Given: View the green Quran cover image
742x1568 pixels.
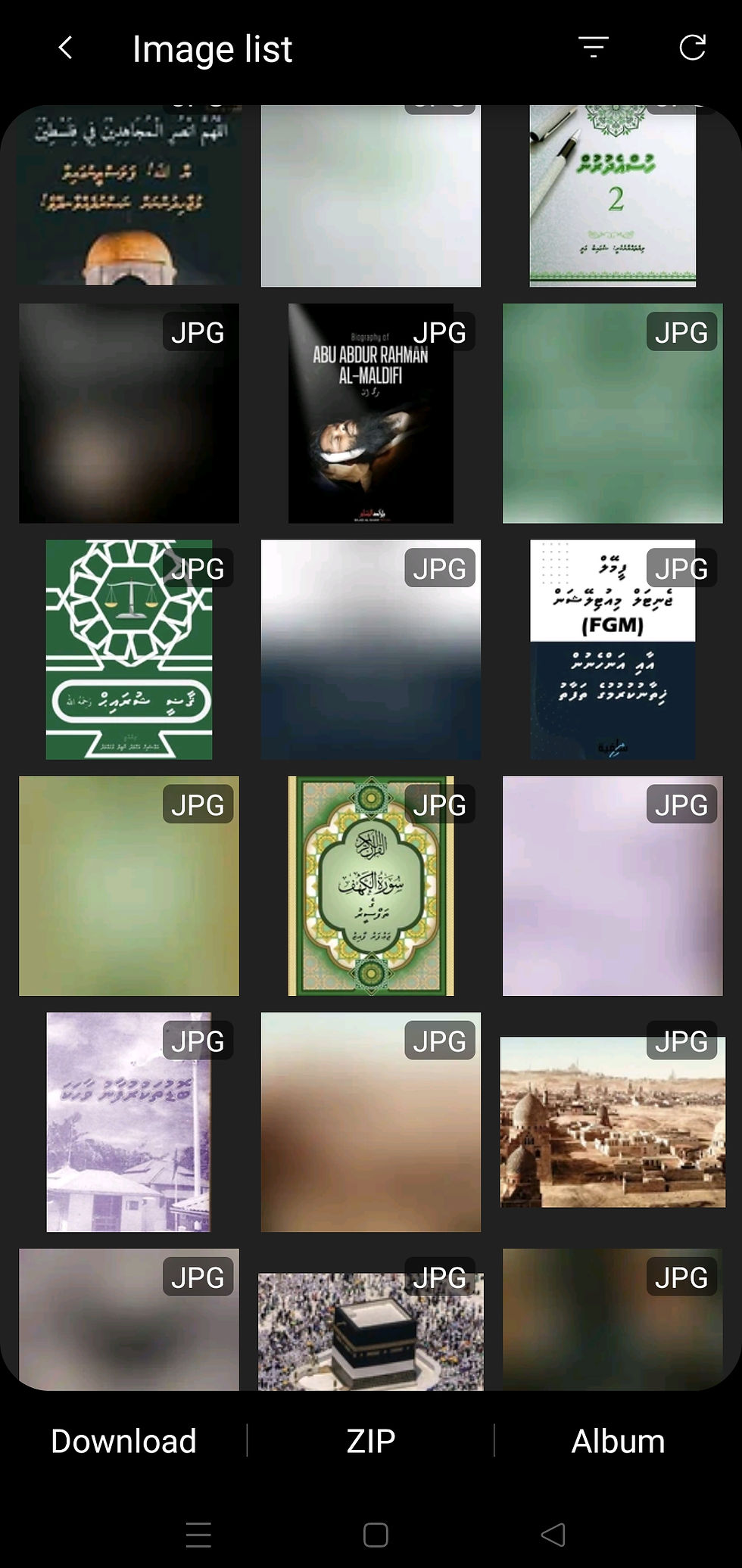Looking at the screenshot, I should tap(370, 885).
